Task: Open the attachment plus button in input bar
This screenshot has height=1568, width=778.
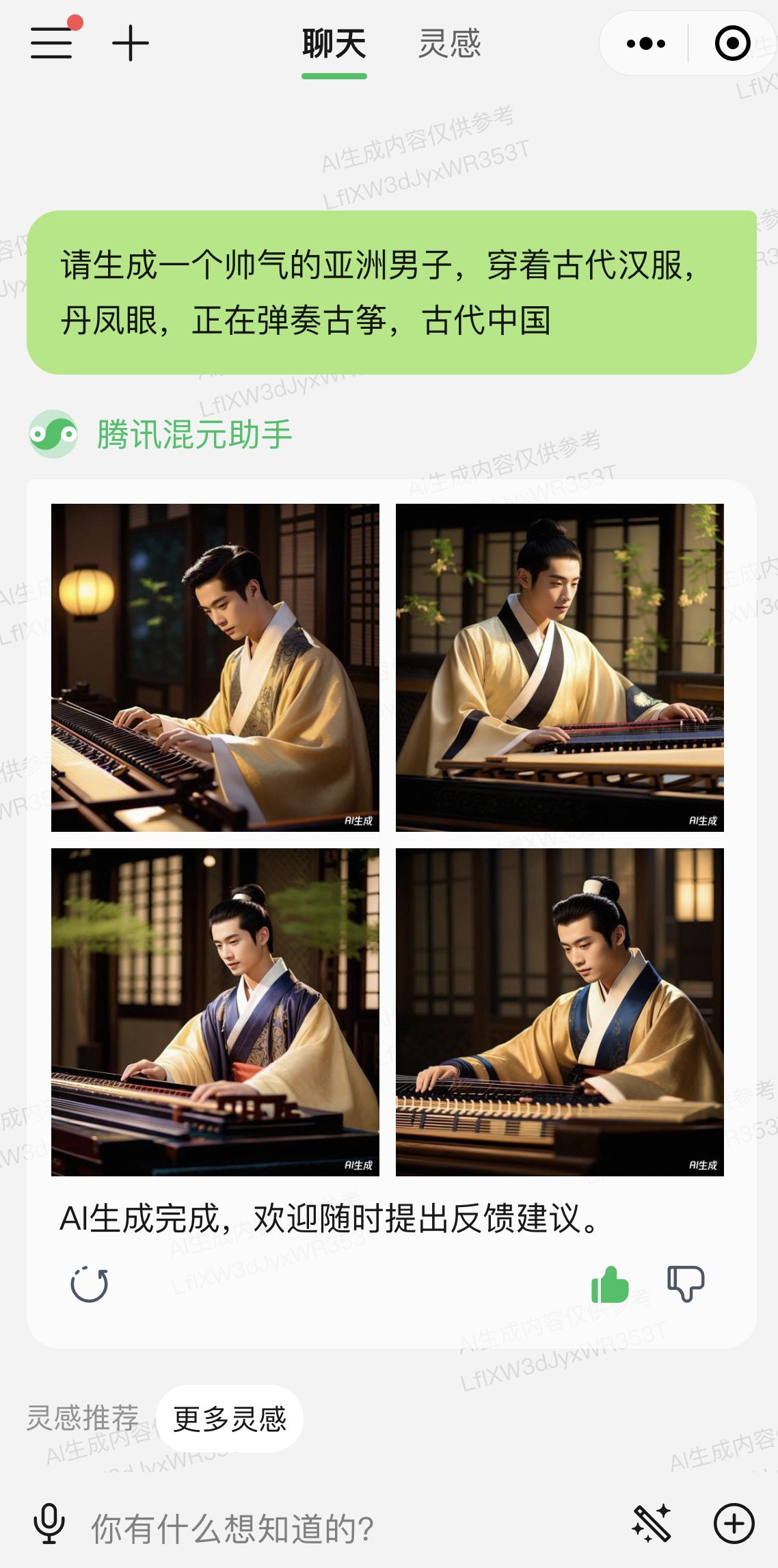Action: [x=734, y=1524]
